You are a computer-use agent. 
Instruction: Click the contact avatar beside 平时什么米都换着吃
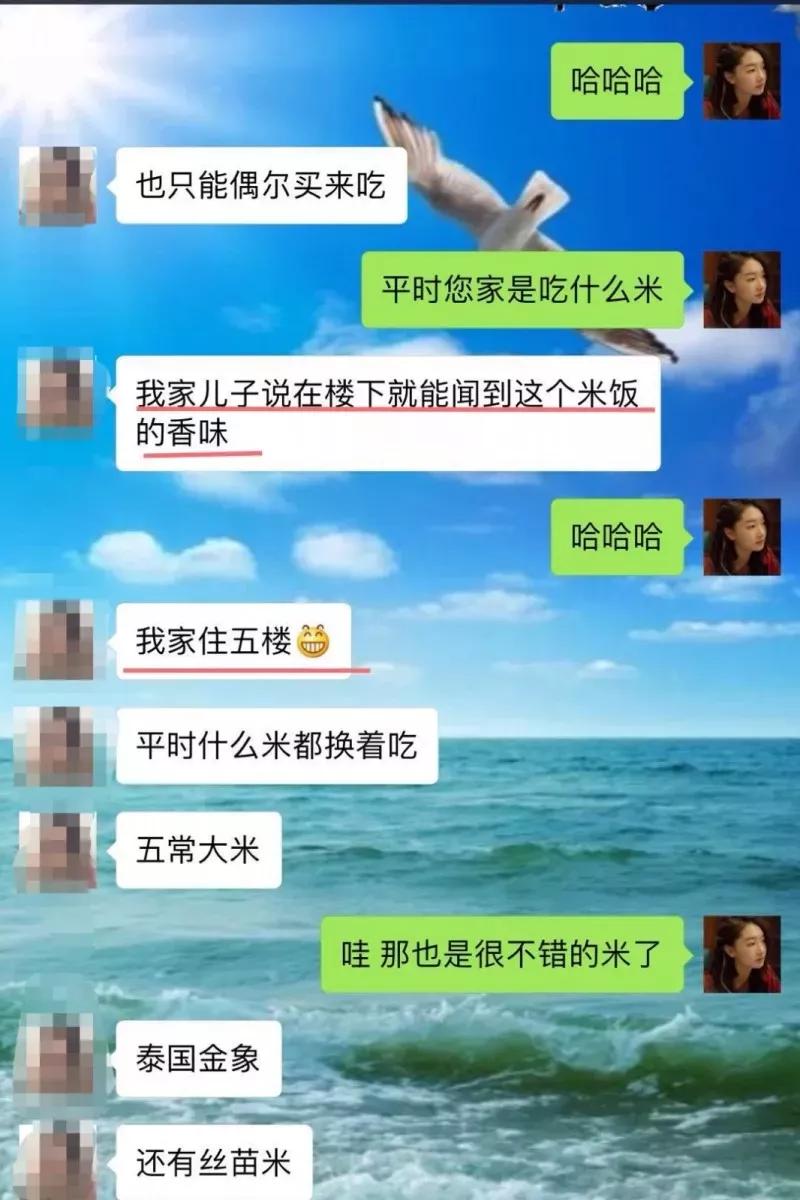point(56,745)
